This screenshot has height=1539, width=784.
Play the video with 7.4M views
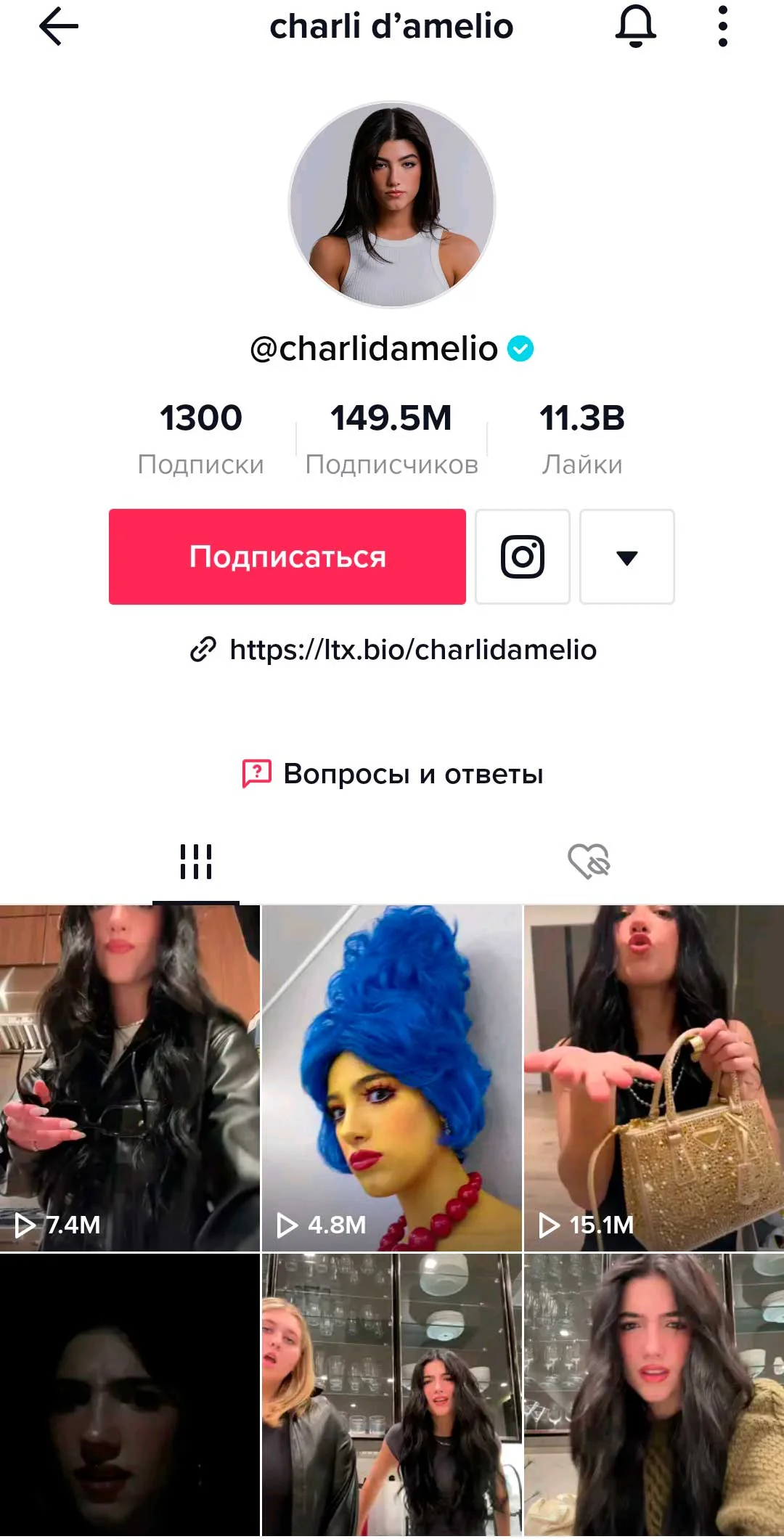[x=130, y=1078]
